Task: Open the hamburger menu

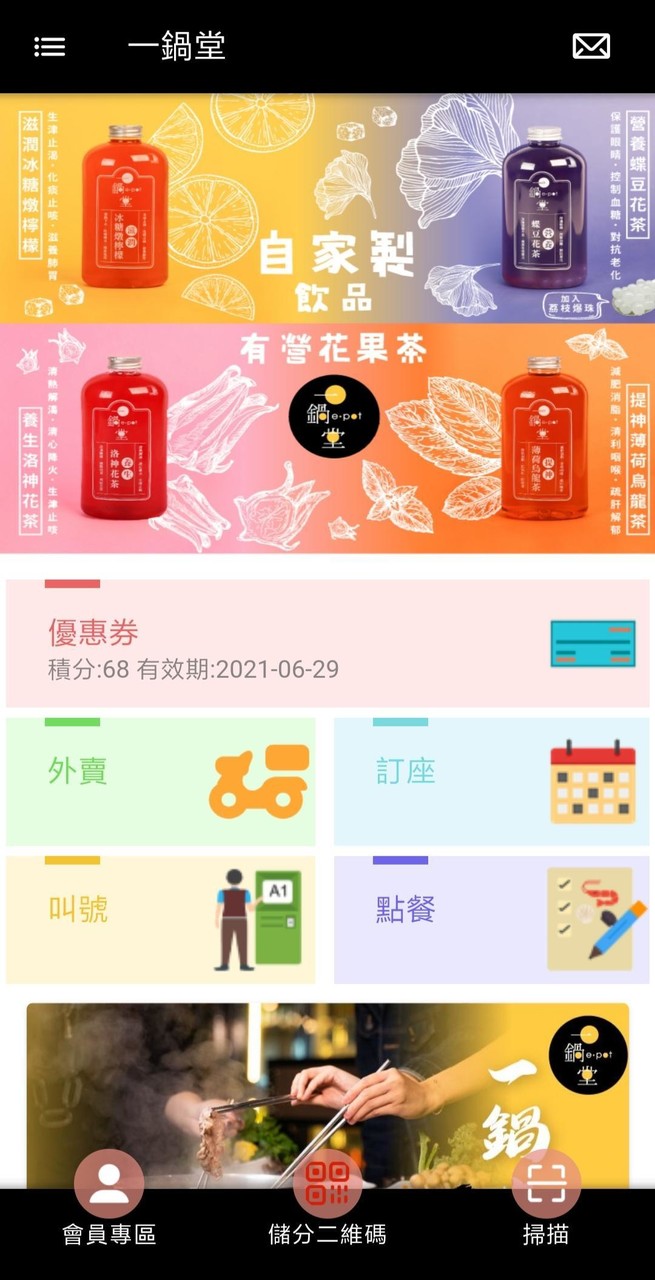Action: point(49,46)
